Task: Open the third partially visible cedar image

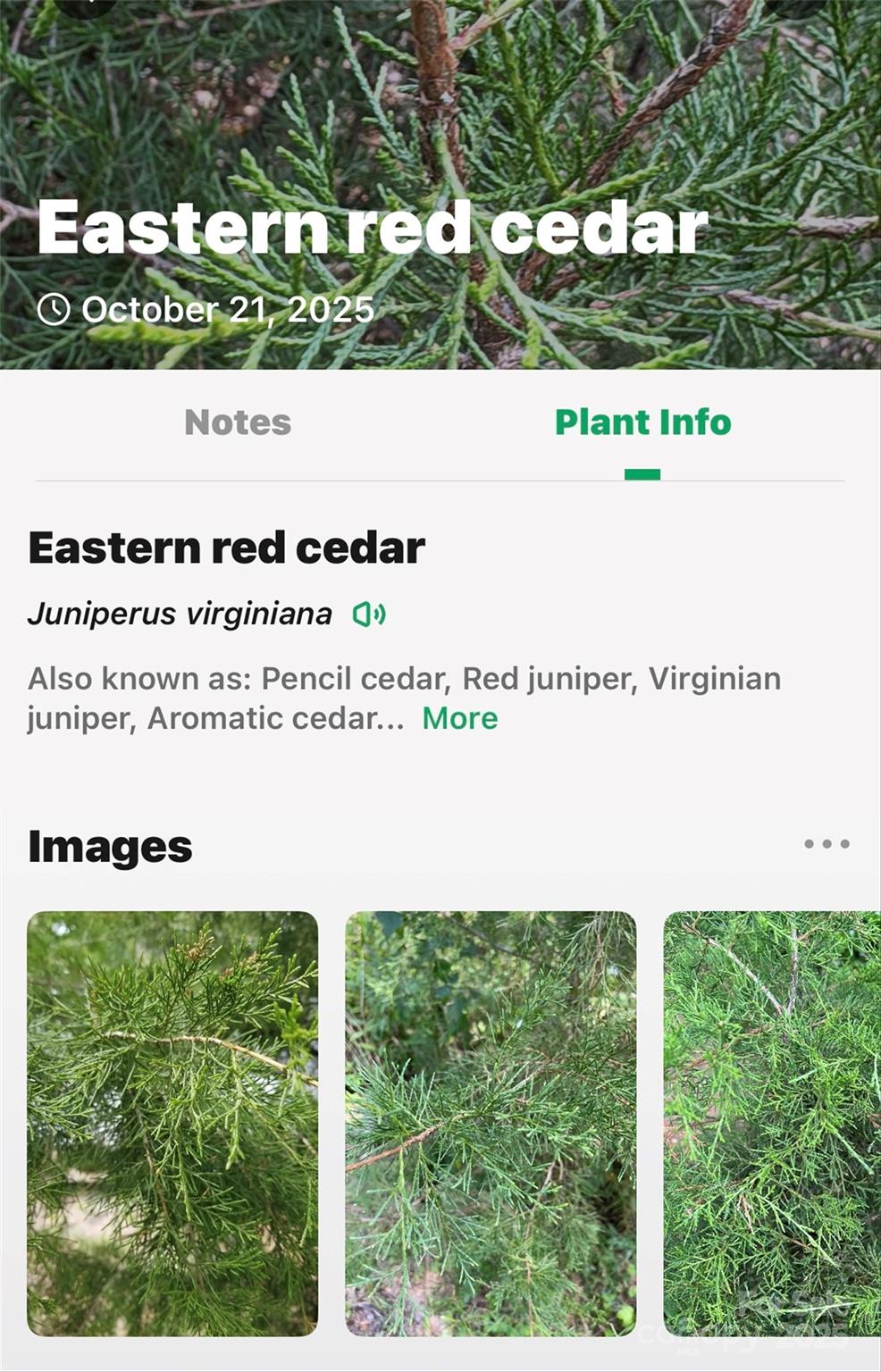Action: click(772, 1123)
